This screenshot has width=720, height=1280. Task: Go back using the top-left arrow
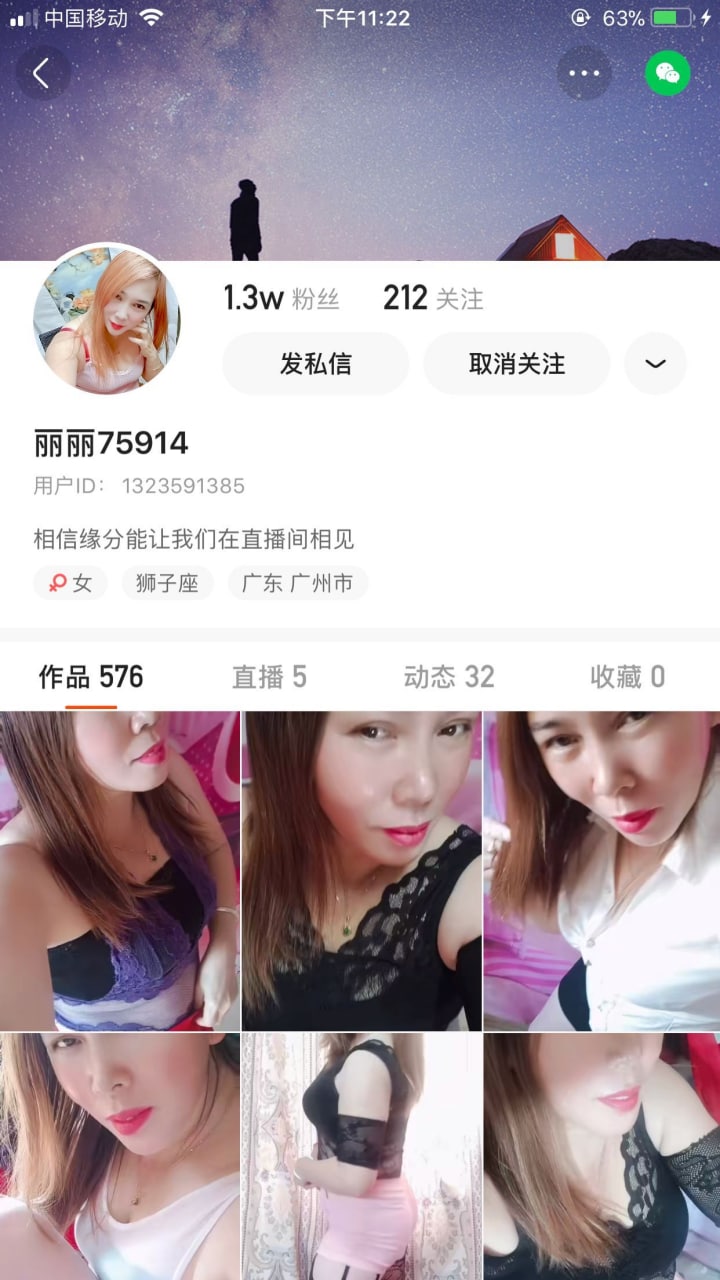coord(42,73)
